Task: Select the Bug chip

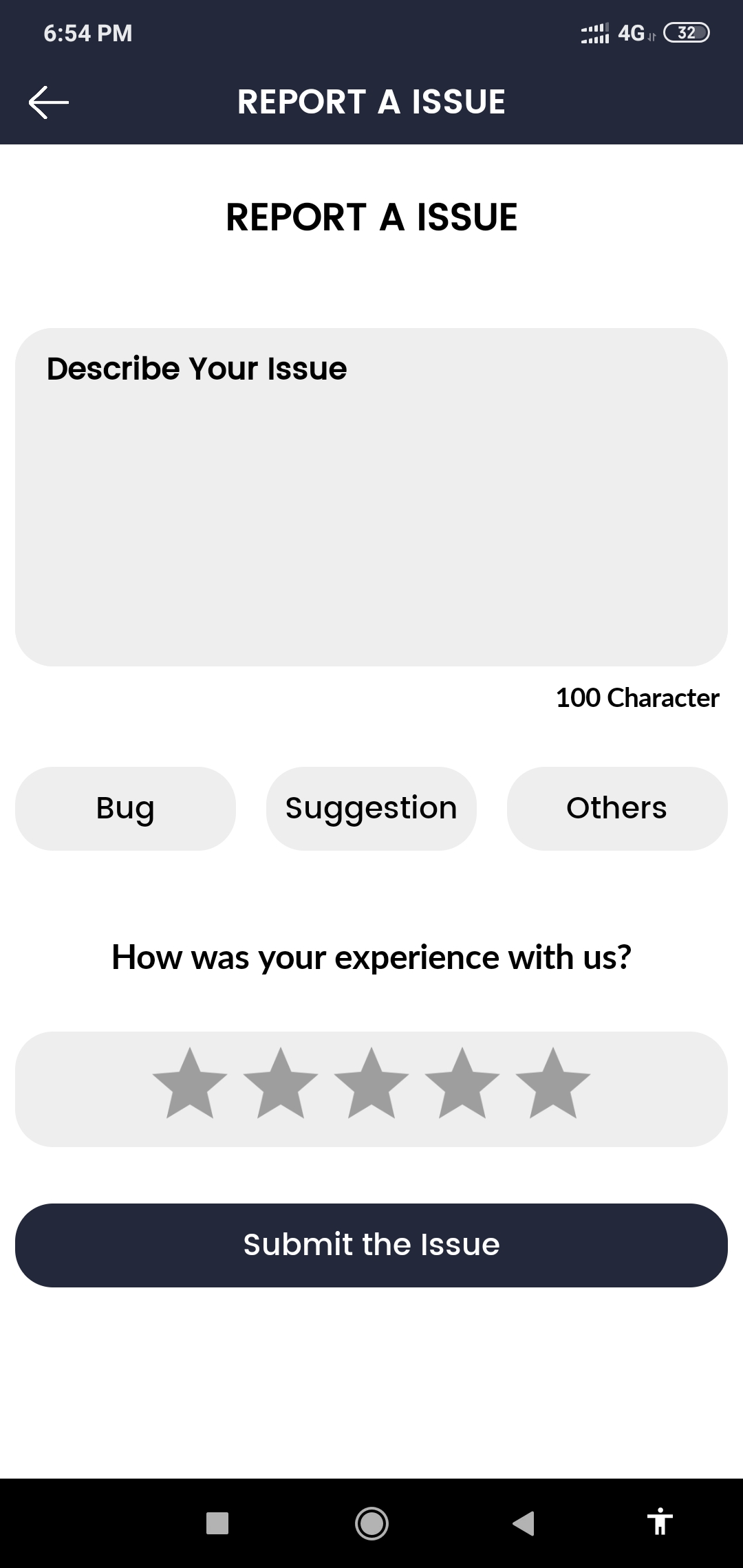Action: [x=125, y=808]
